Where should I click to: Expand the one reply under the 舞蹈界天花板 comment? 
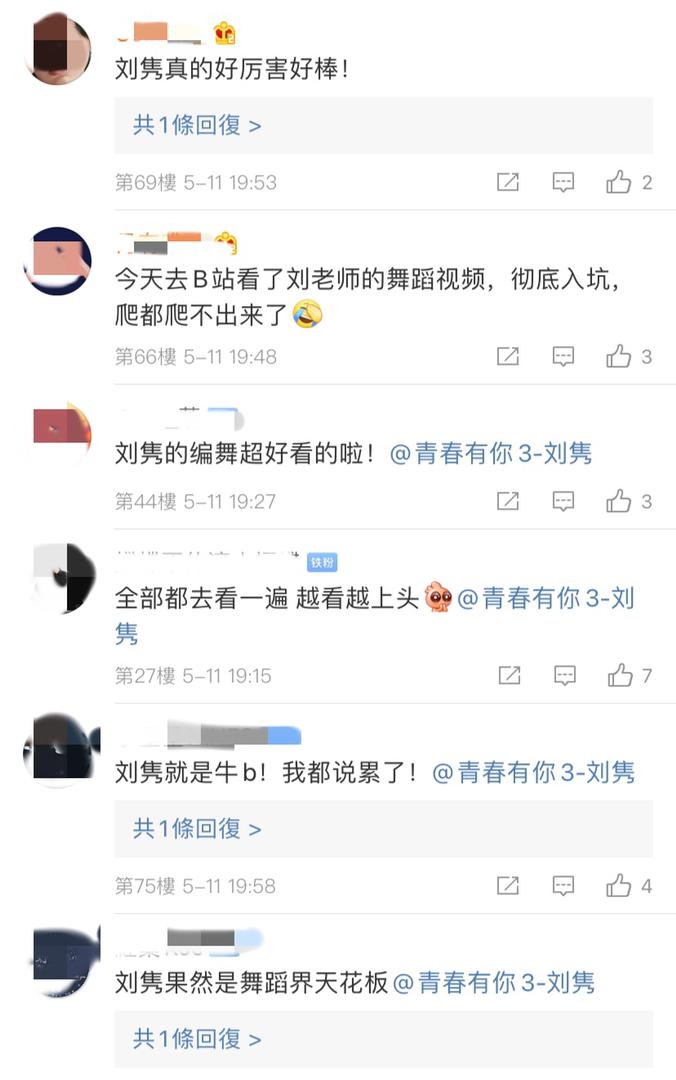pos(197,1039)
